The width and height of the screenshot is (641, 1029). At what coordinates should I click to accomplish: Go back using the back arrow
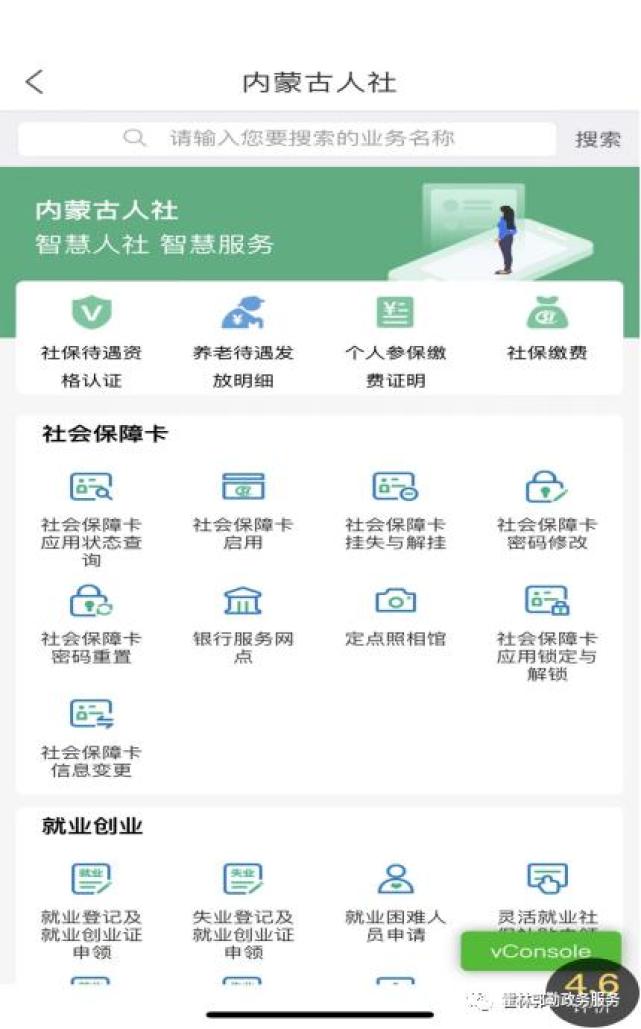(x=35, y=82)
